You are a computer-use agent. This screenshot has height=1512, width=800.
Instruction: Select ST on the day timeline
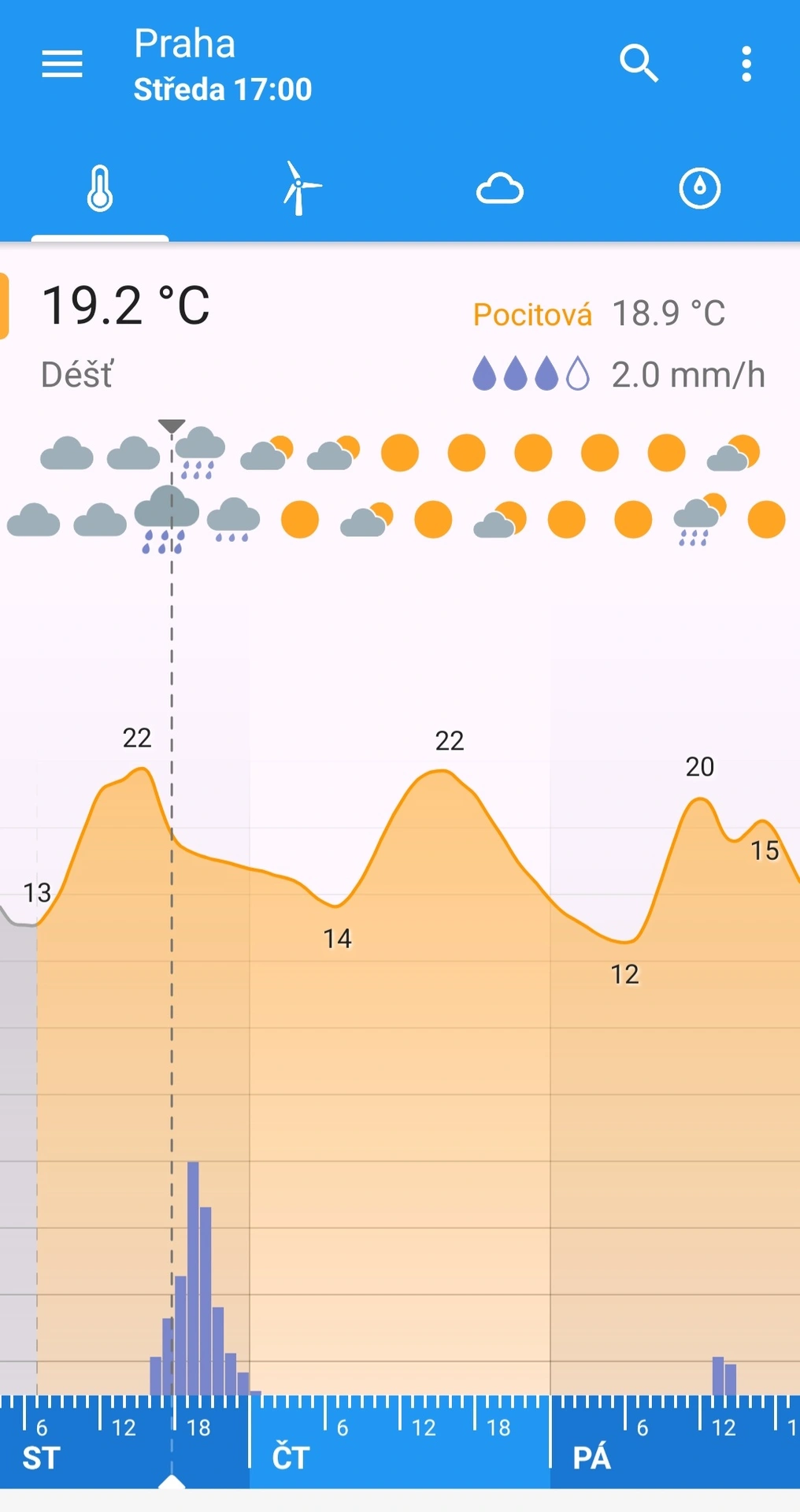[41, 1458]
